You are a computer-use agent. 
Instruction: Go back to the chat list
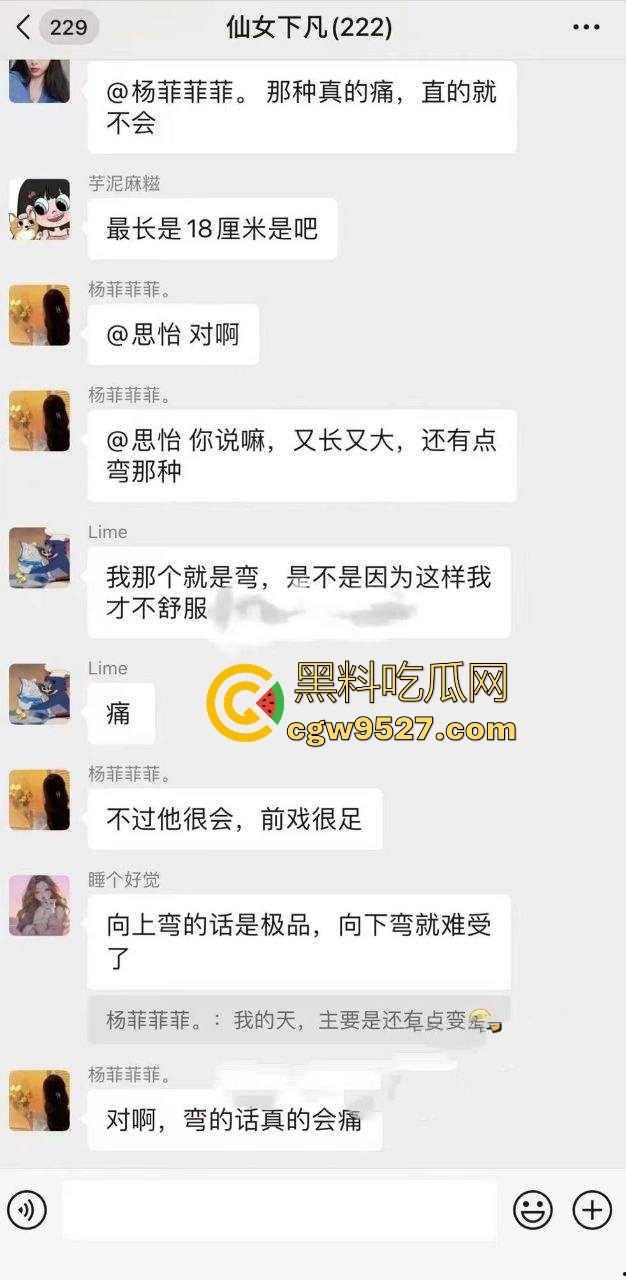click(24, 27)
